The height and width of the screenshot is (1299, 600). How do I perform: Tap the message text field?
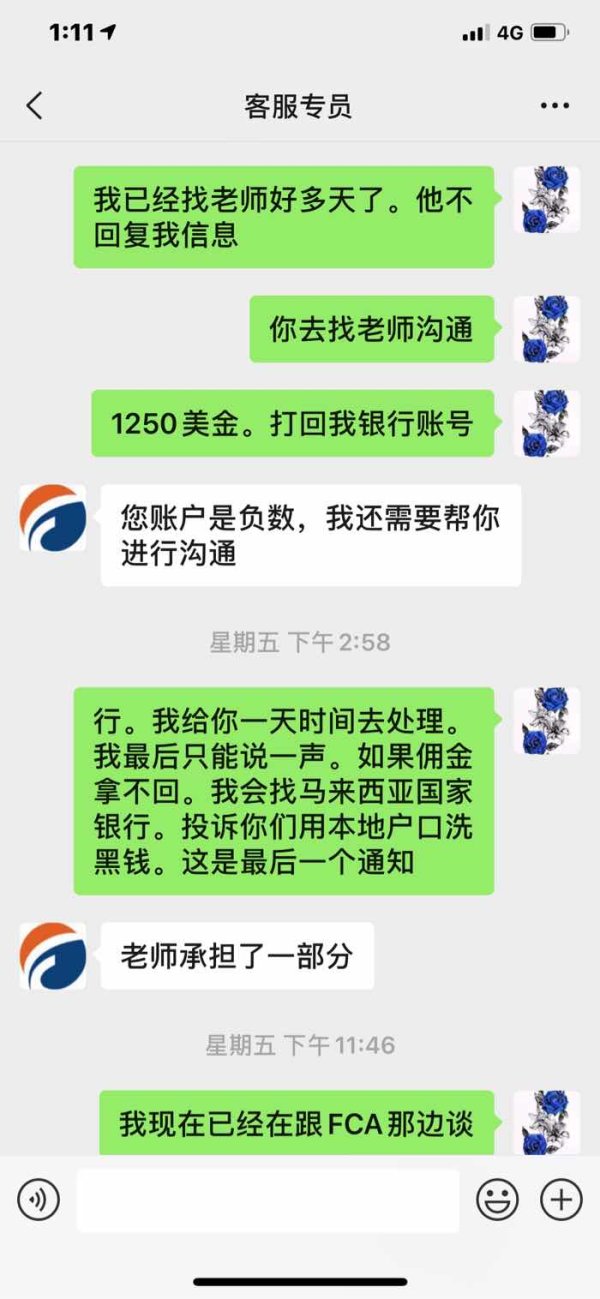[x=268, y=1200]
